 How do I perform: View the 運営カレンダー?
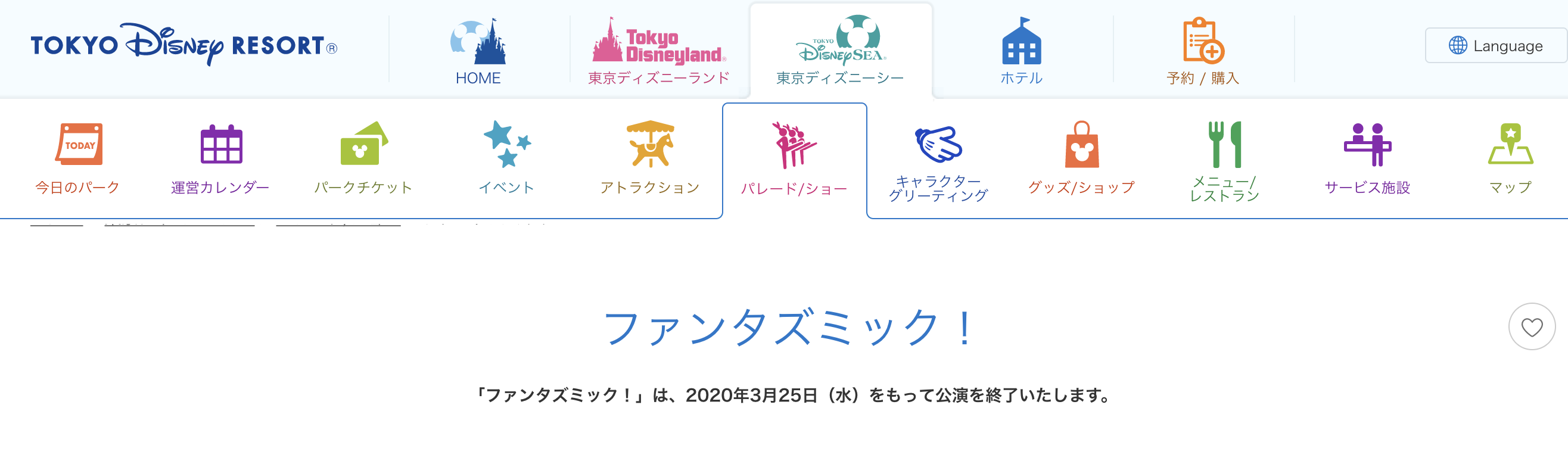220,158
